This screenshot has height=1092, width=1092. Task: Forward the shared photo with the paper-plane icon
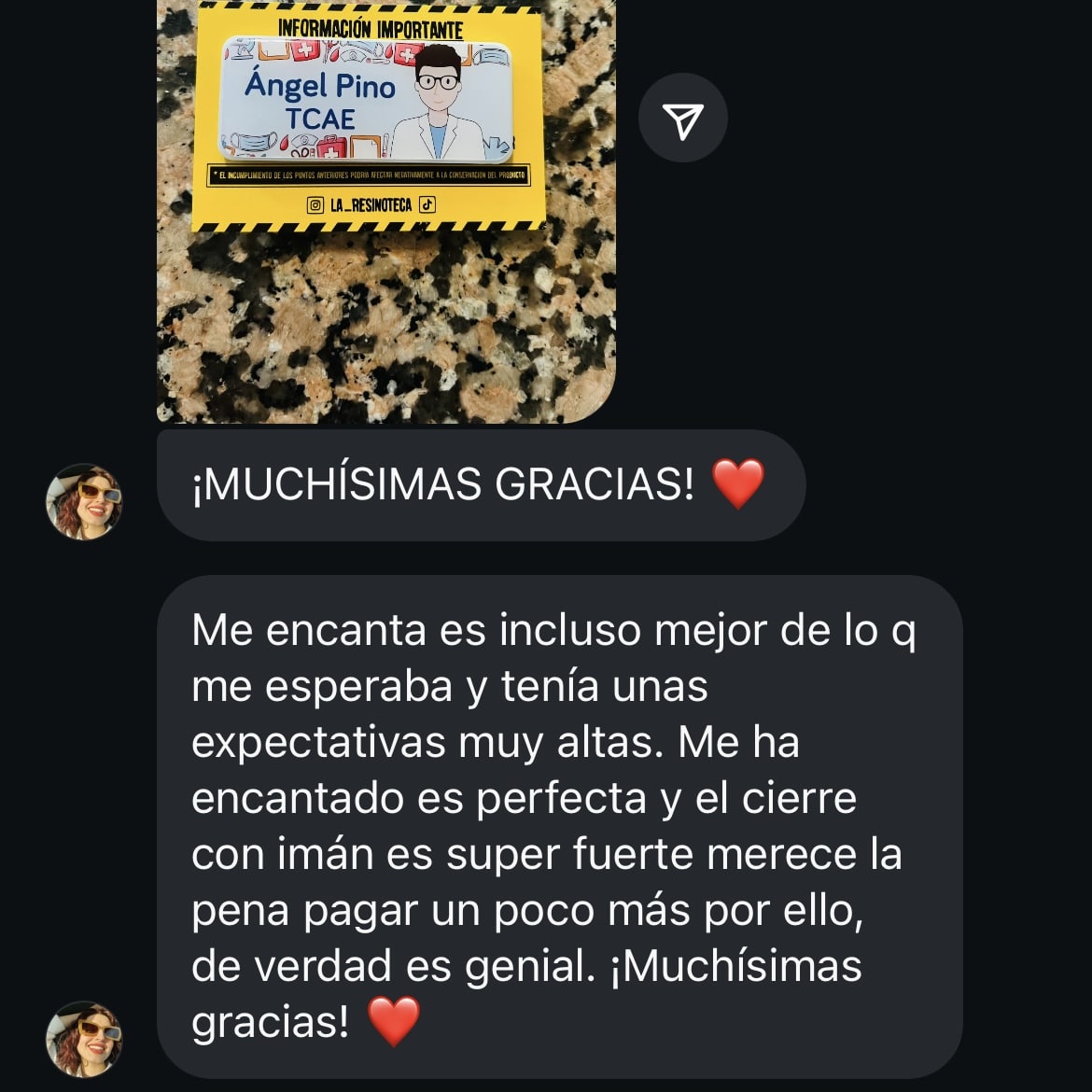click(682, 119)
